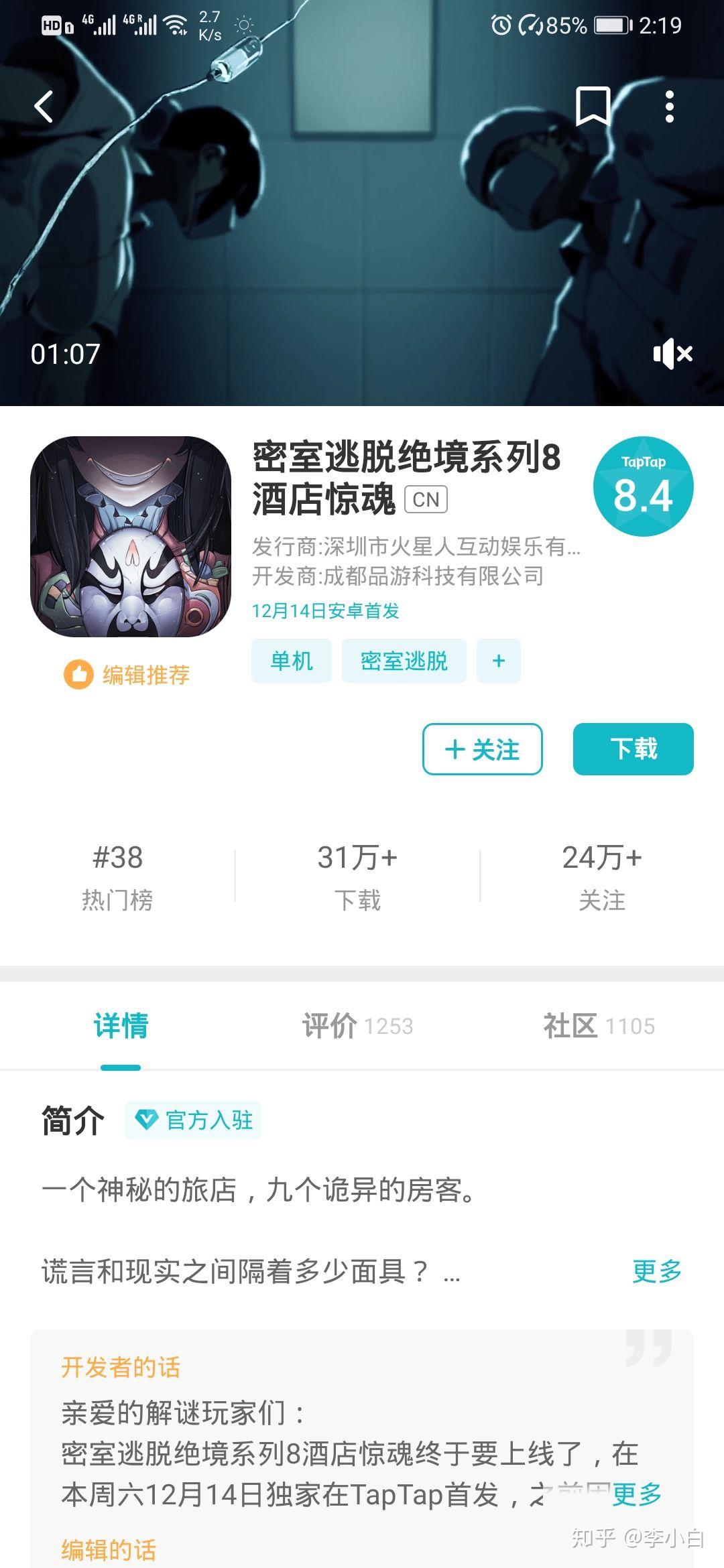Select the 密室逃脱 tag chip
The image size is (724, 1568).
pyautogui.click(x=404, y=661)
